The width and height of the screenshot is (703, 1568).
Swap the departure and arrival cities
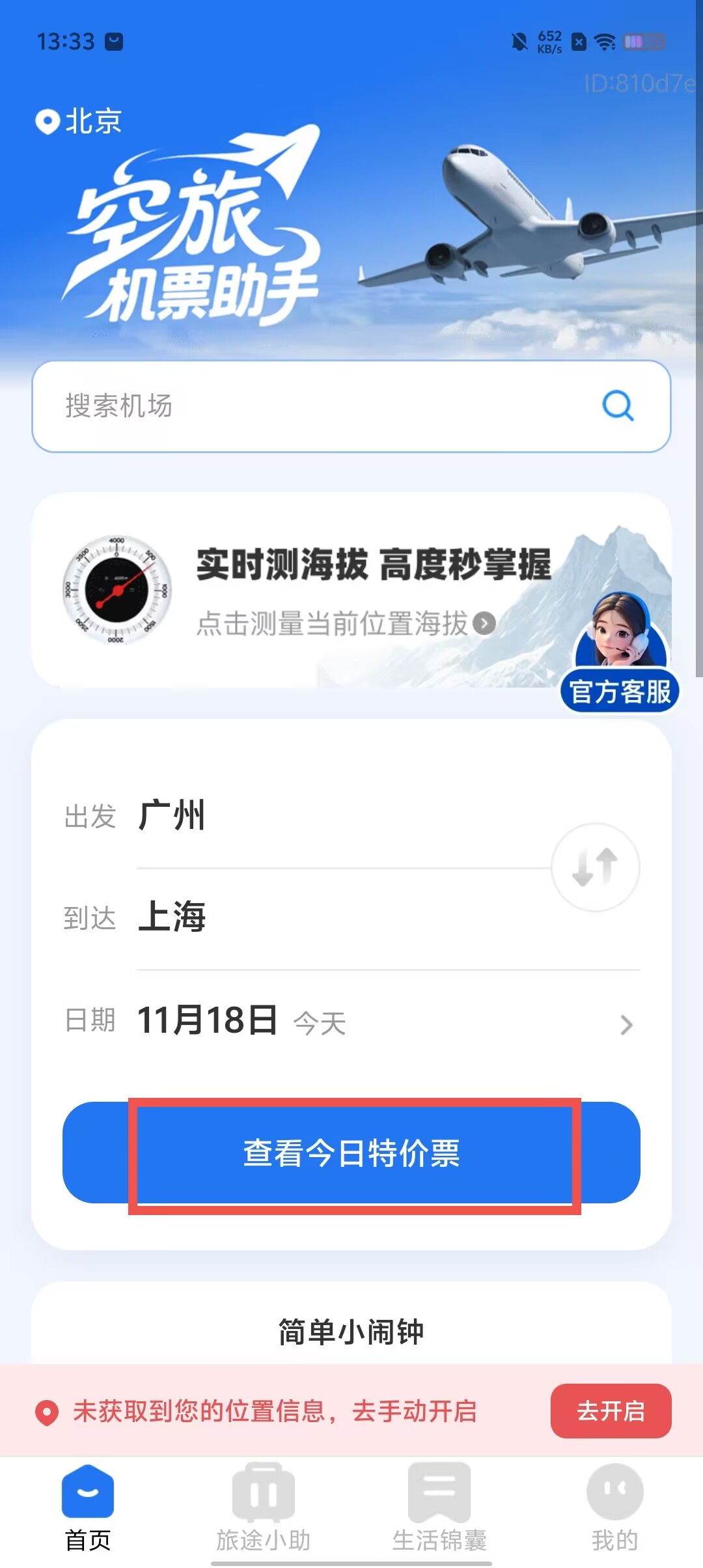pos(596,867)
